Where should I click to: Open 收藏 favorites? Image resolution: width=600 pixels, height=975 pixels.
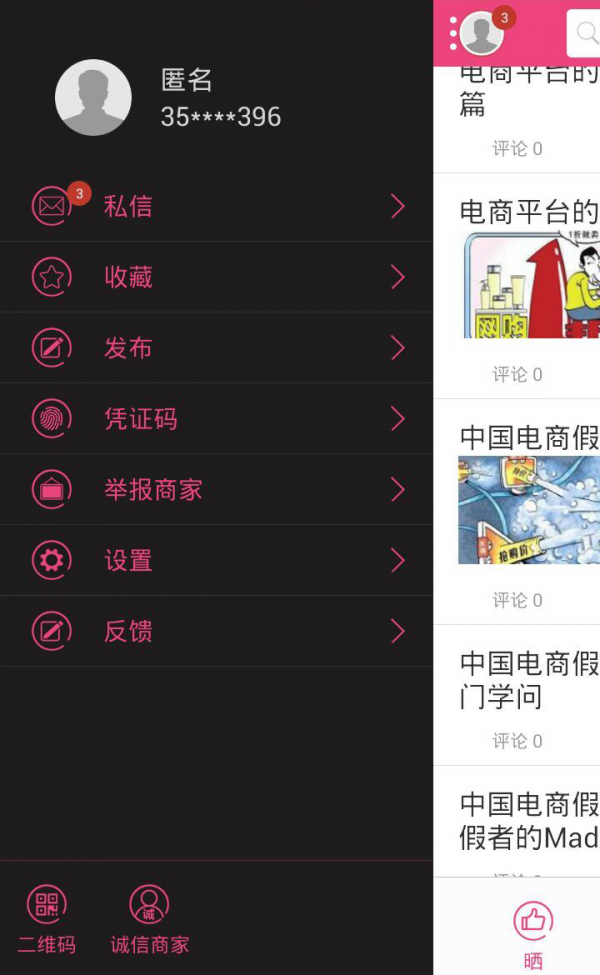[x=215, y=277]
